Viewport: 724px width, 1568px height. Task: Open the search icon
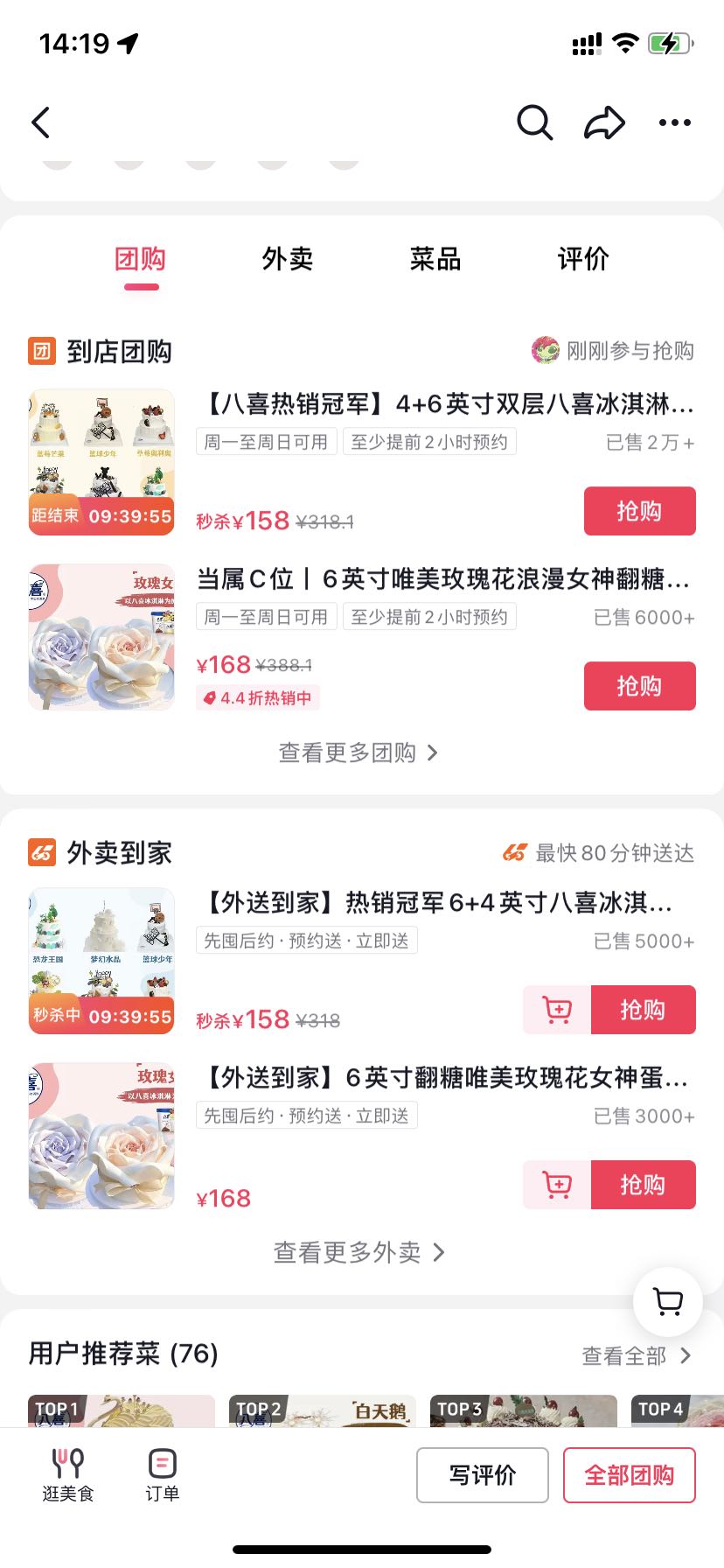(x=534, y=123)
